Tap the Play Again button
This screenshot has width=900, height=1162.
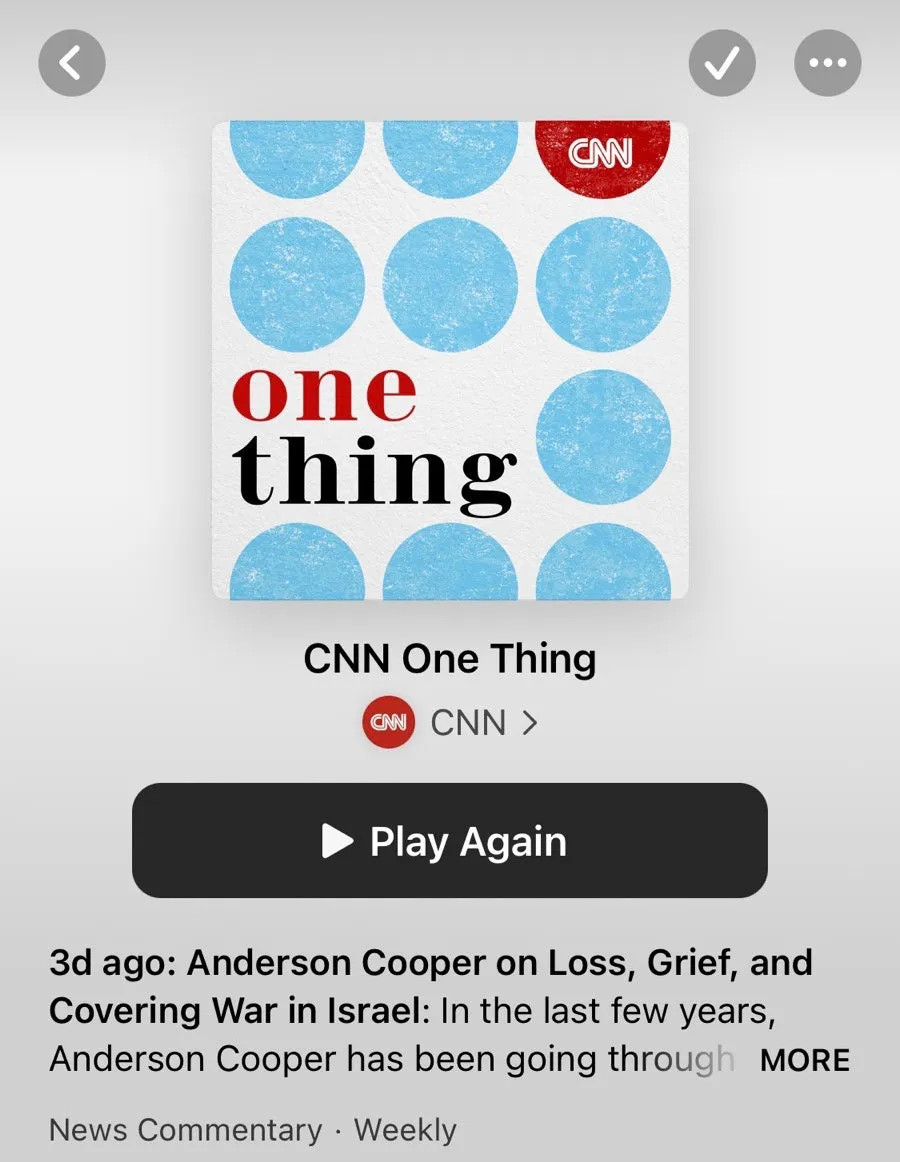(x=450, y=841)
